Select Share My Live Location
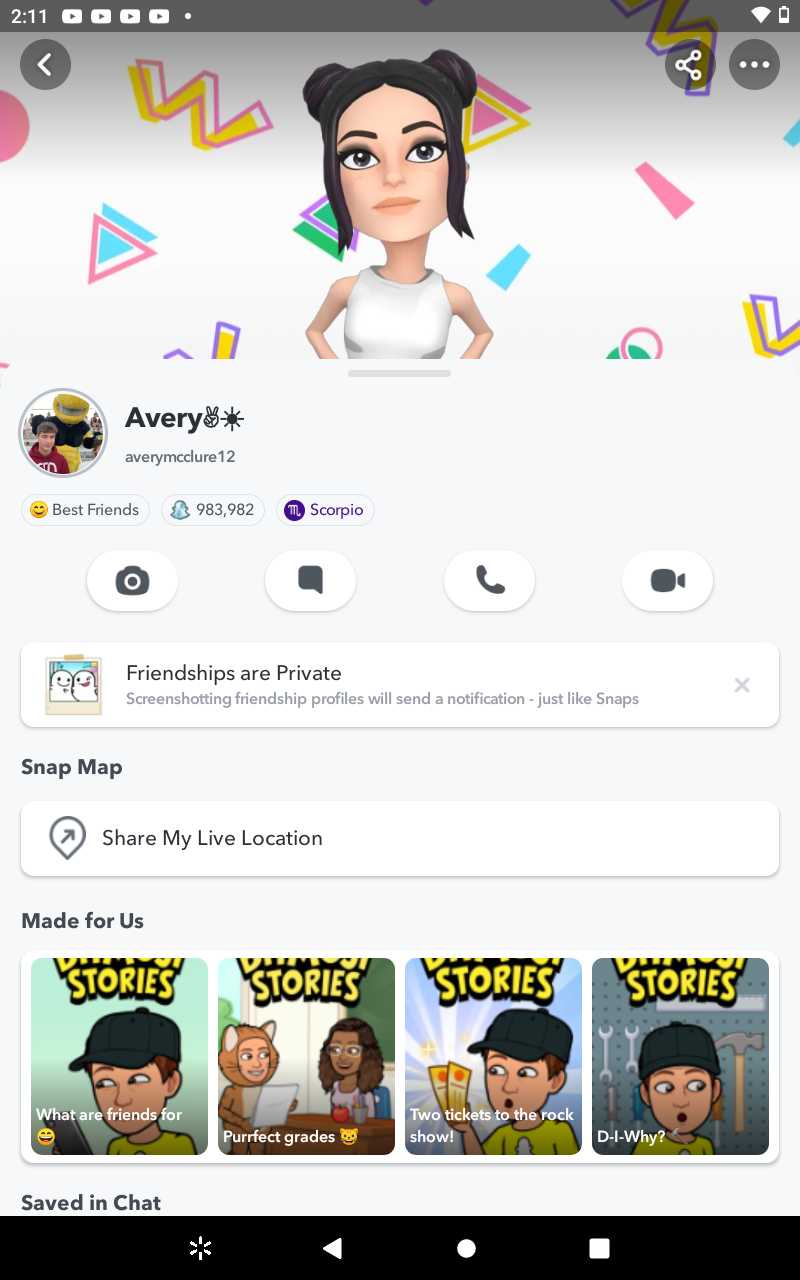 tap(400, 838)
